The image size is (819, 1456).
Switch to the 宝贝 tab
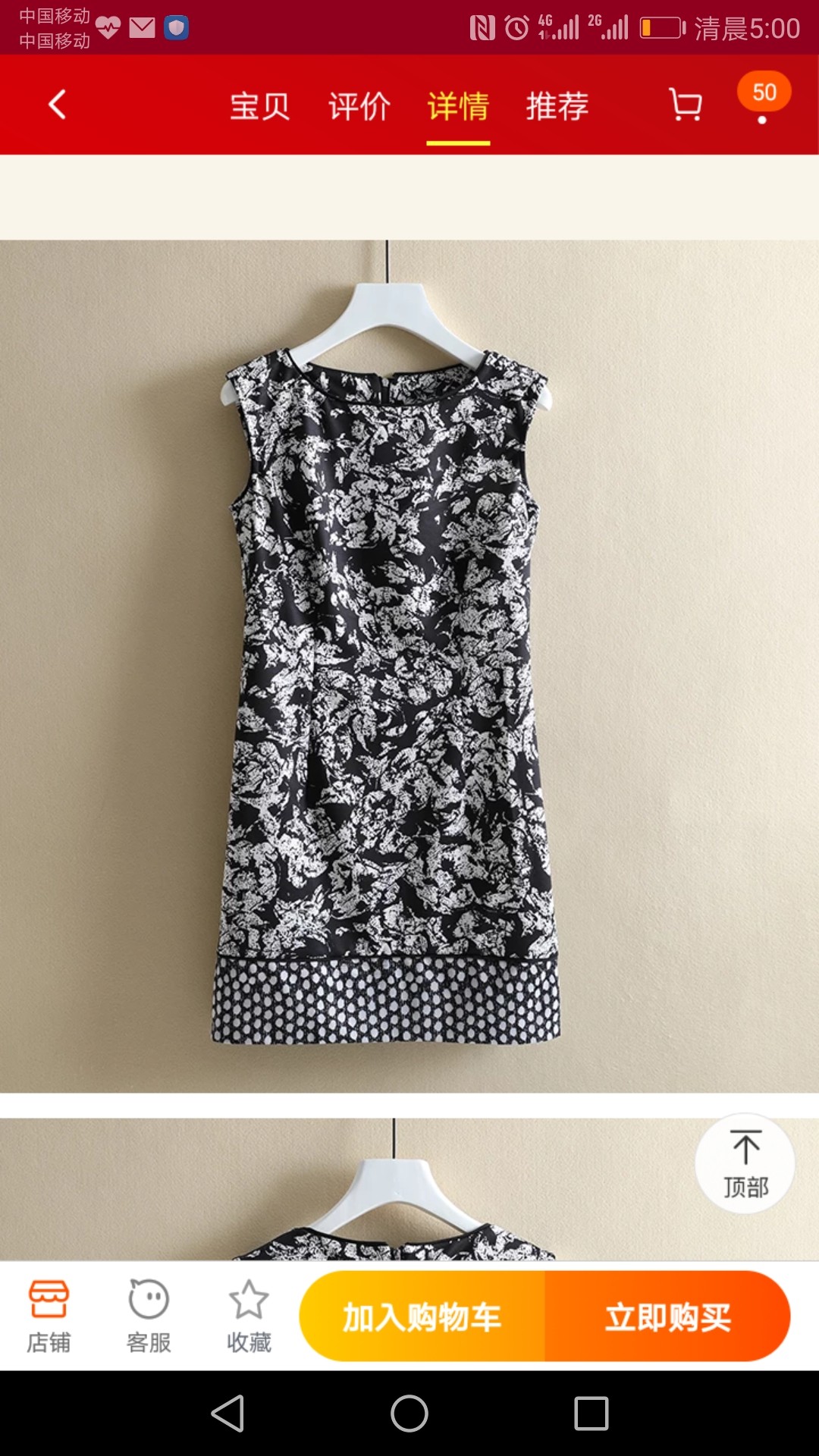pos(260,106)
